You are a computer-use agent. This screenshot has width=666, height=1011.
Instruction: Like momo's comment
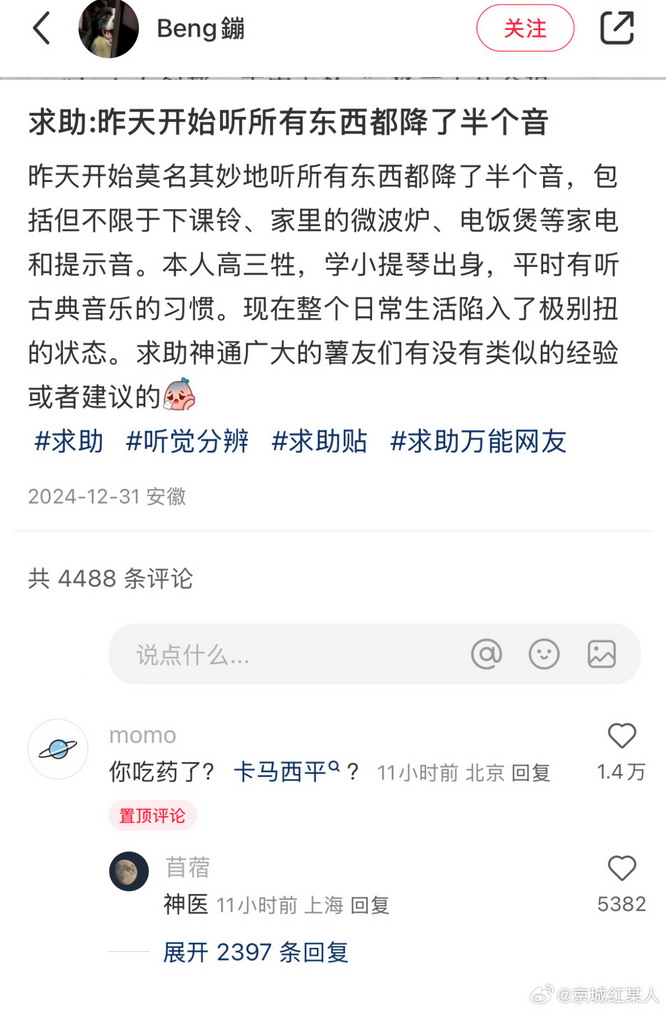(x=622, y=737)
